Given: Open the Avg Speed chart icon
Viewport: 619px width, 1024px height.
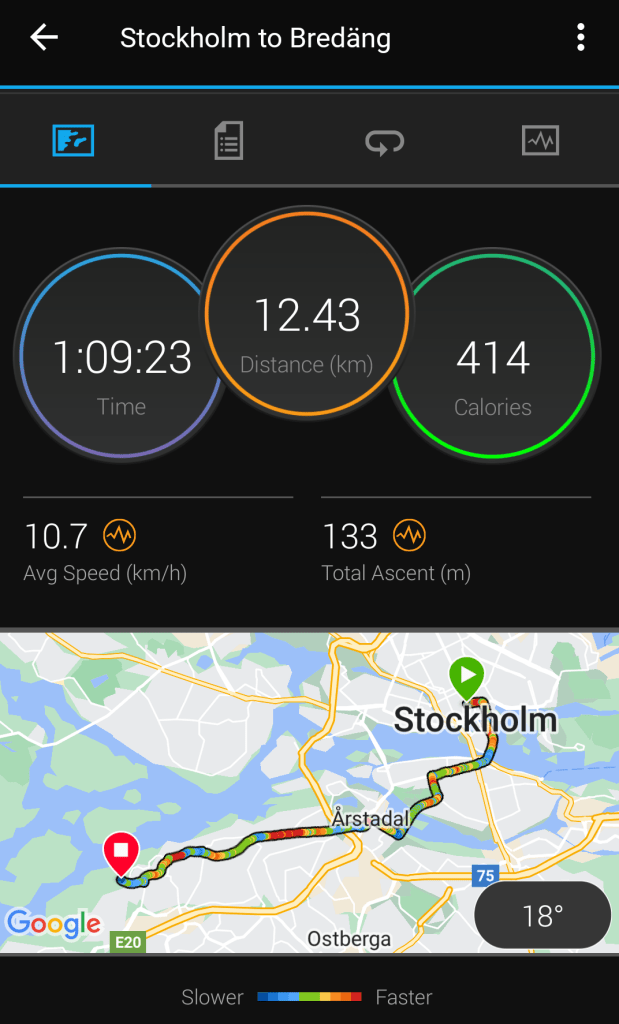Looking at the screenshot, I should click(x=119, y=536).
